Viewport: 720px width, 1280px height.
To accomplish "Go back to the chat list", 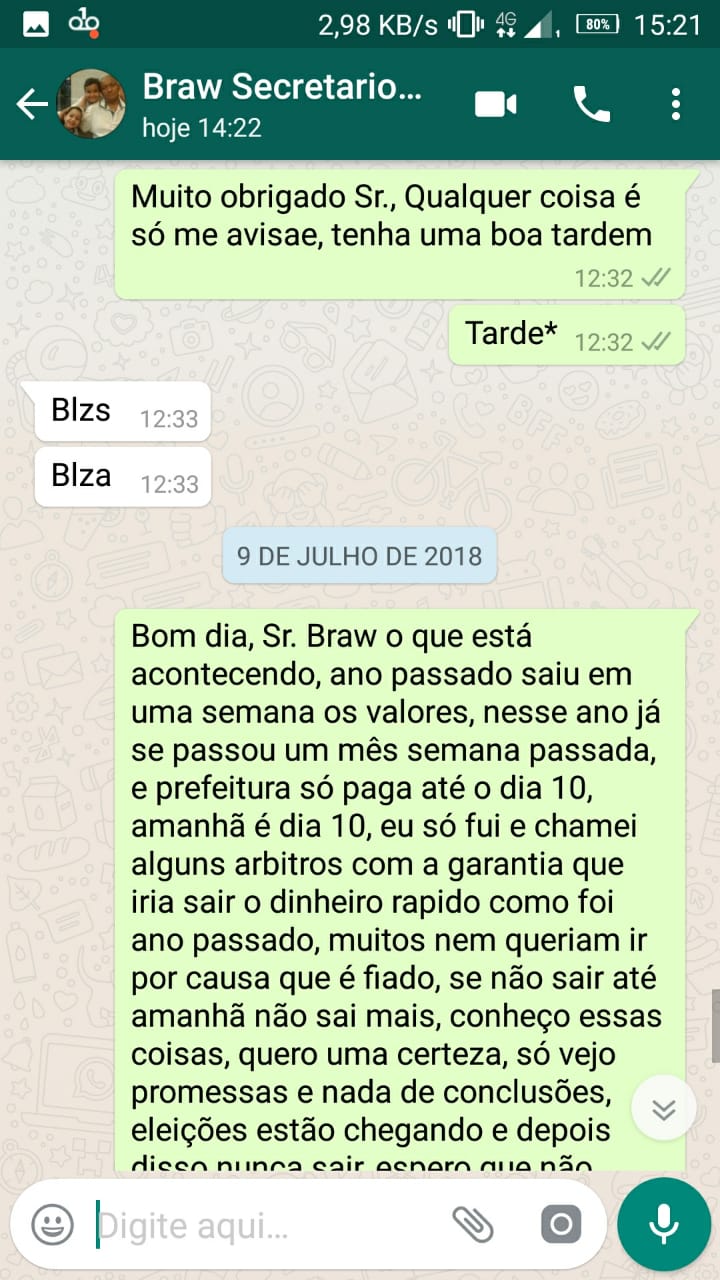I will click(31, 104).
